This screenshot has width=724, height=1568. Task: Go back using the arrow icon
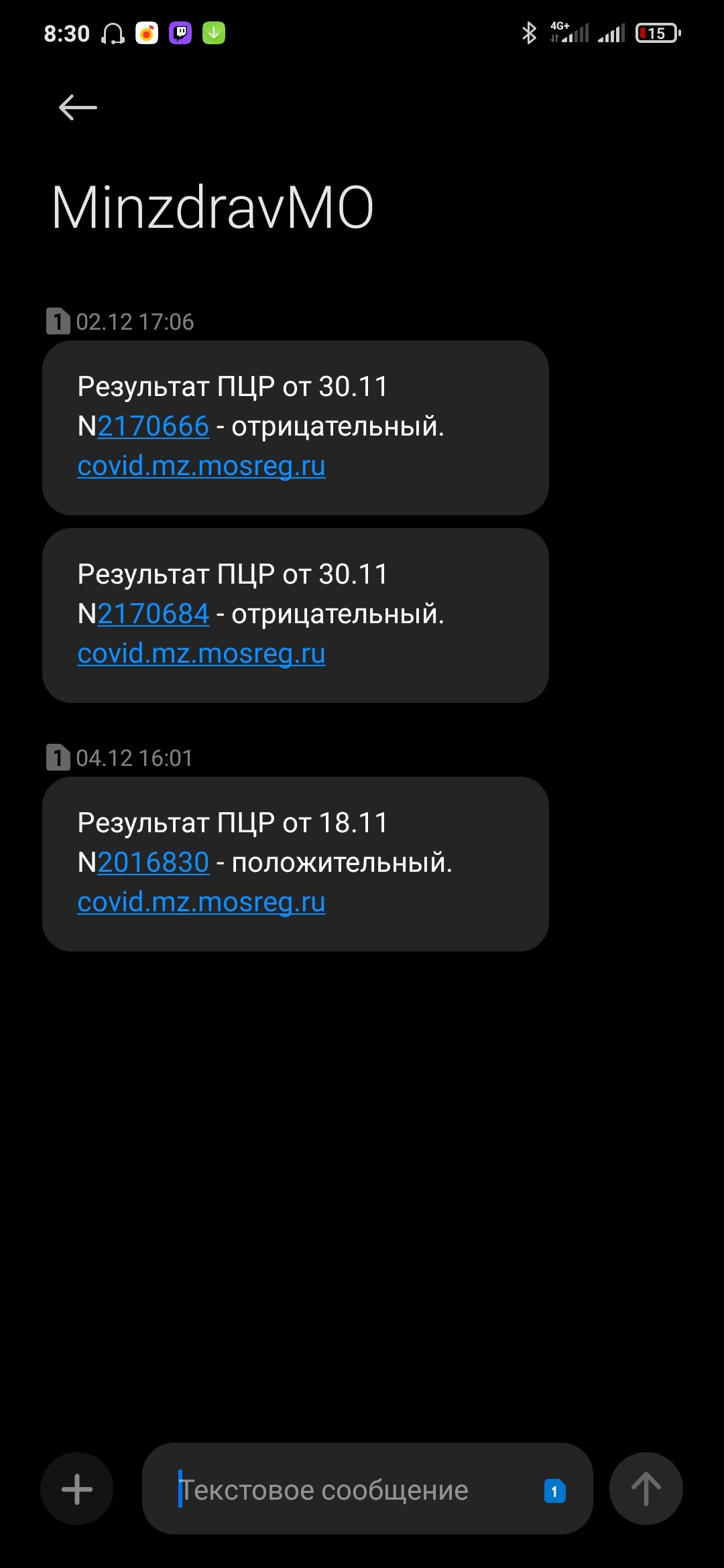(78, 107)
